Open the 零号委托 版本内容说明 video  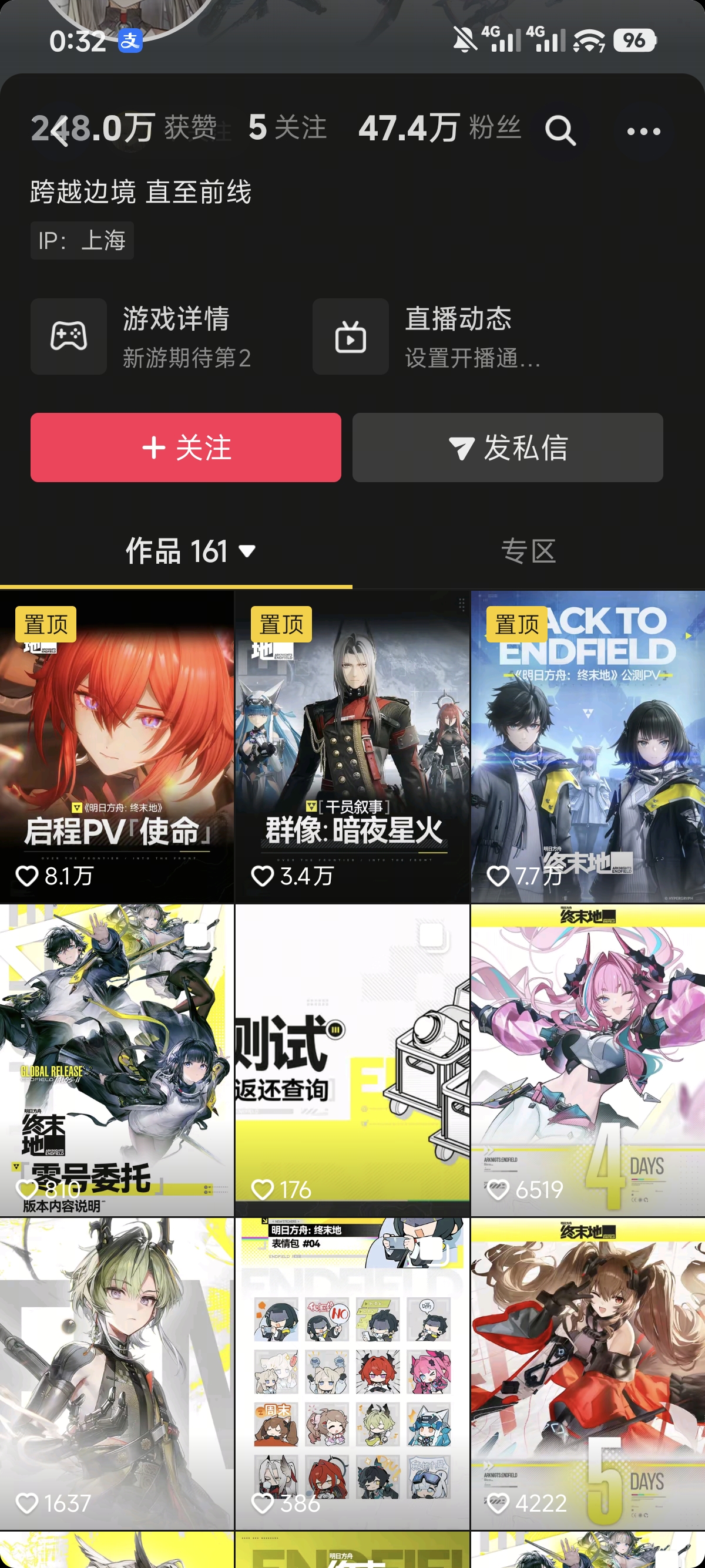point(117,1059)
